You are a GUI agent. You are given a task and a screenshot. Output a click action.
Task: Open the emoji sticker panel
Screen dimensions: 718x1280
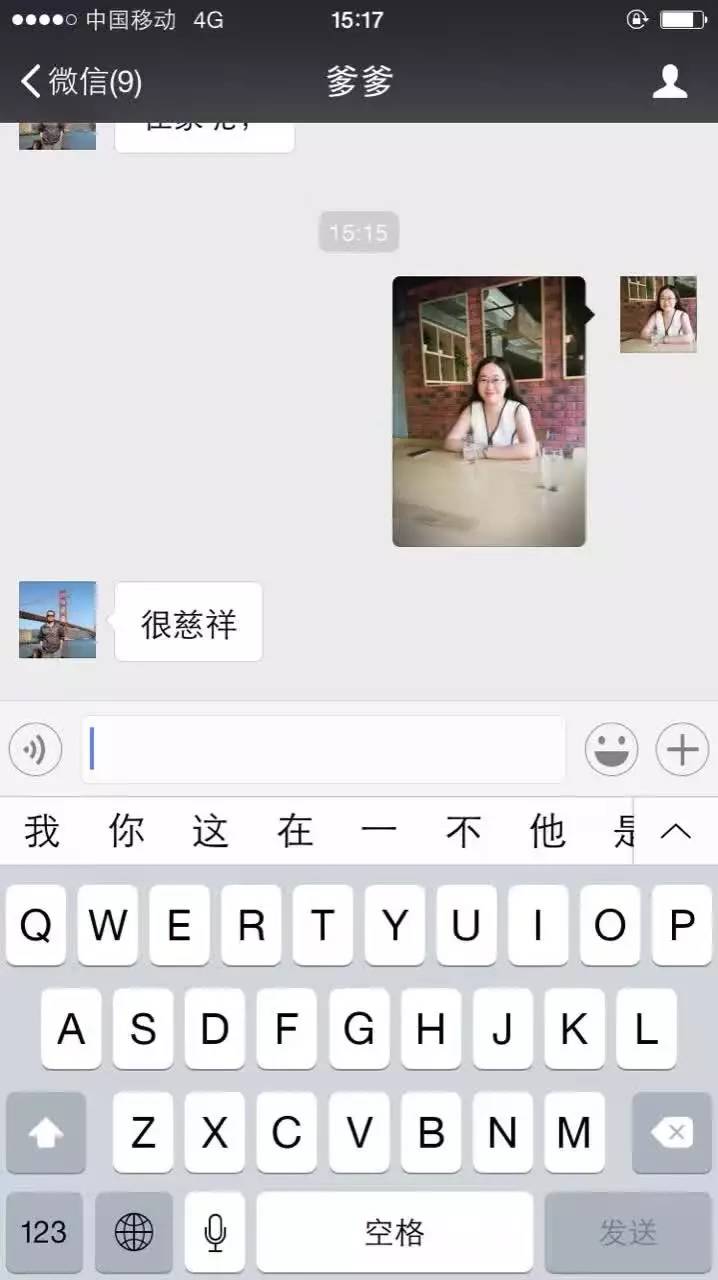click(611, 749)
